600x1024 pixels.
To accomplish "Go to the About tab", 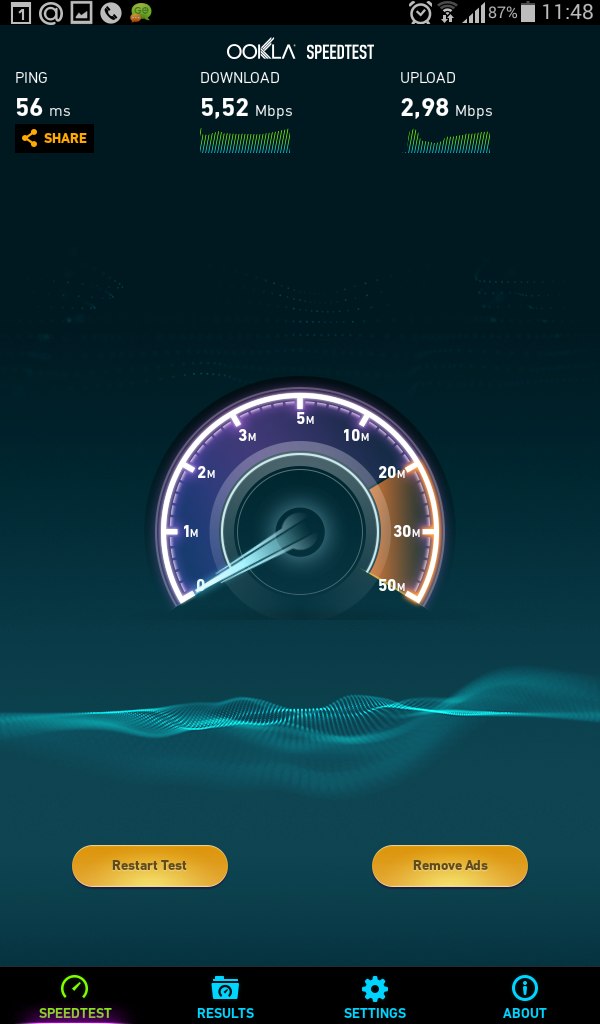I will coord(524,996).
